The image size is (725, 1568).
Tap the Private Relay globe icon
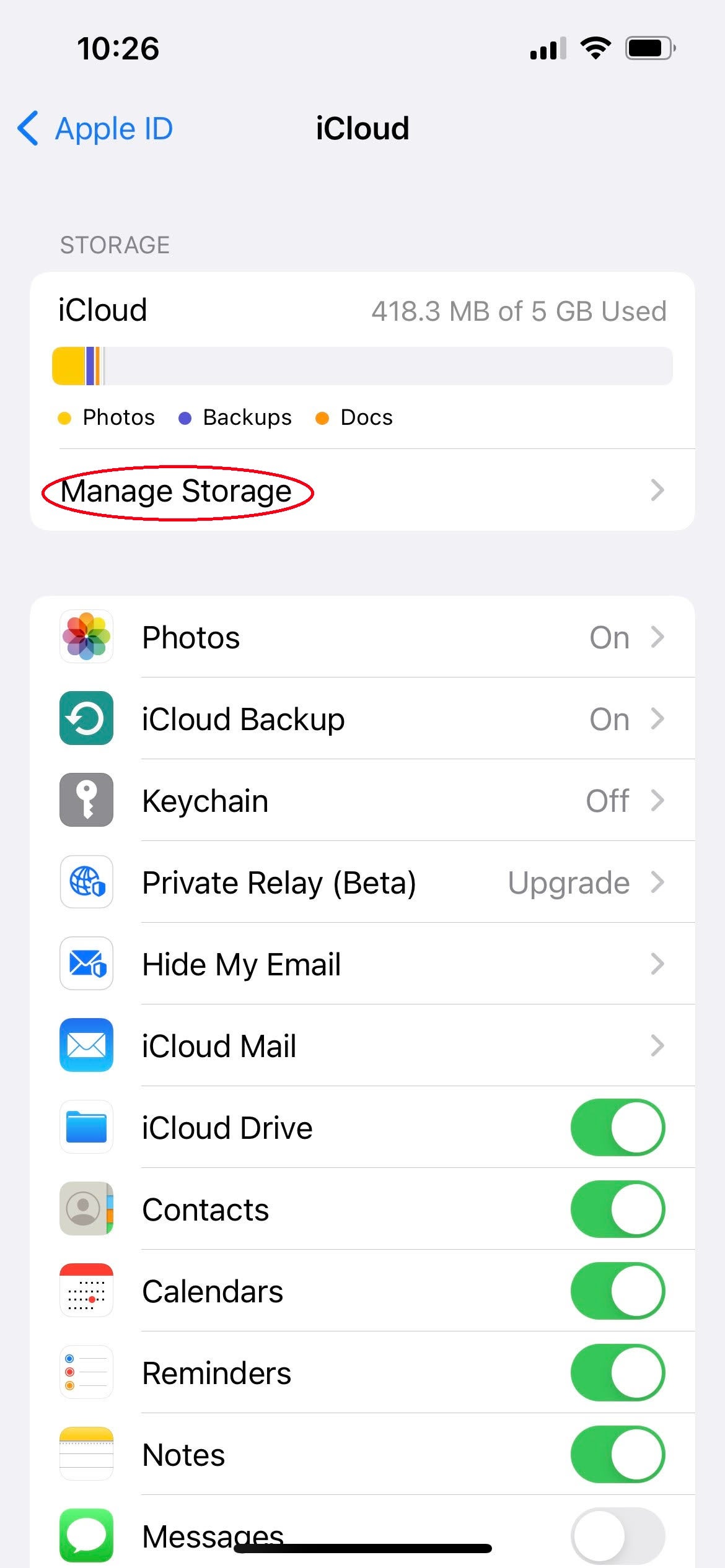(86, 882)
